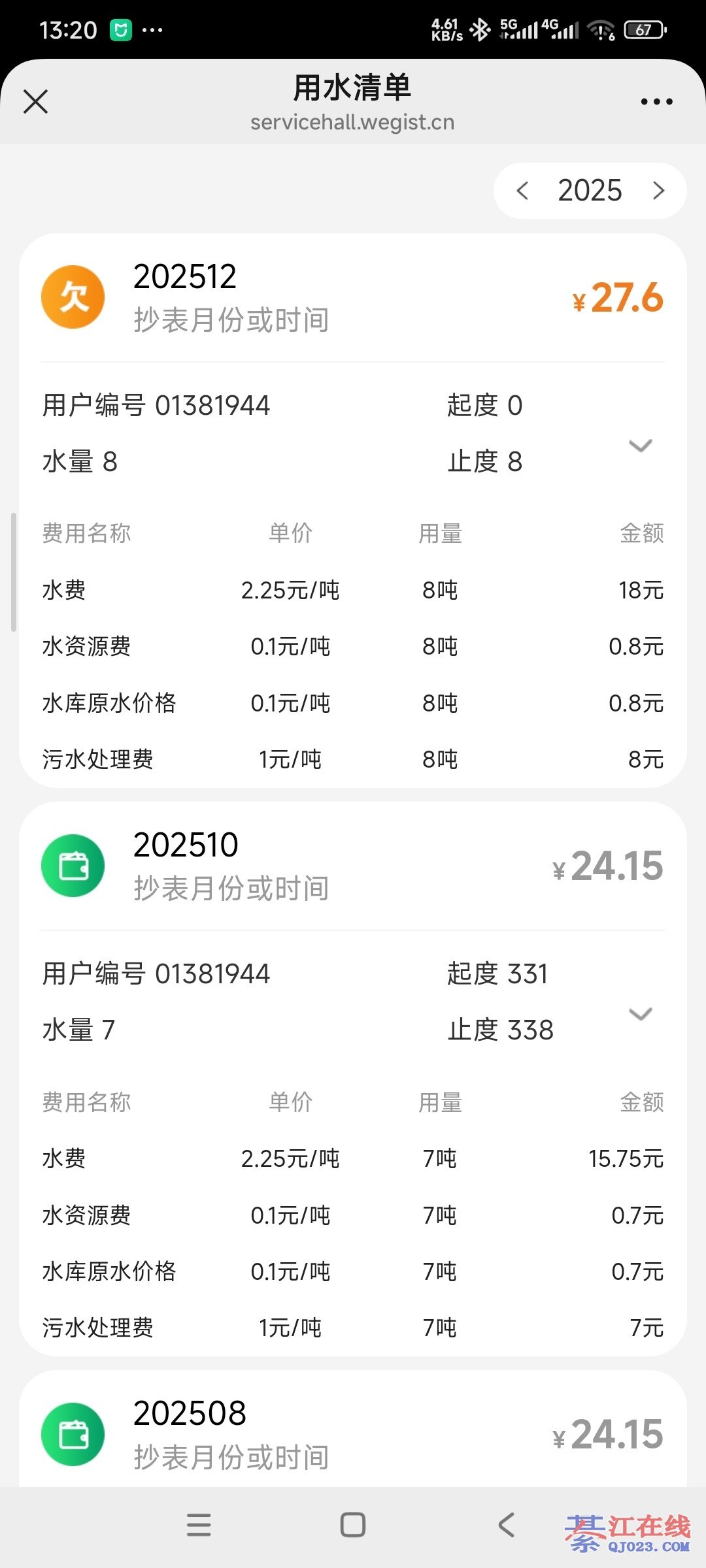Open the three-dot overflow menu
706x1568 pixels.
(x=656, y=102)
